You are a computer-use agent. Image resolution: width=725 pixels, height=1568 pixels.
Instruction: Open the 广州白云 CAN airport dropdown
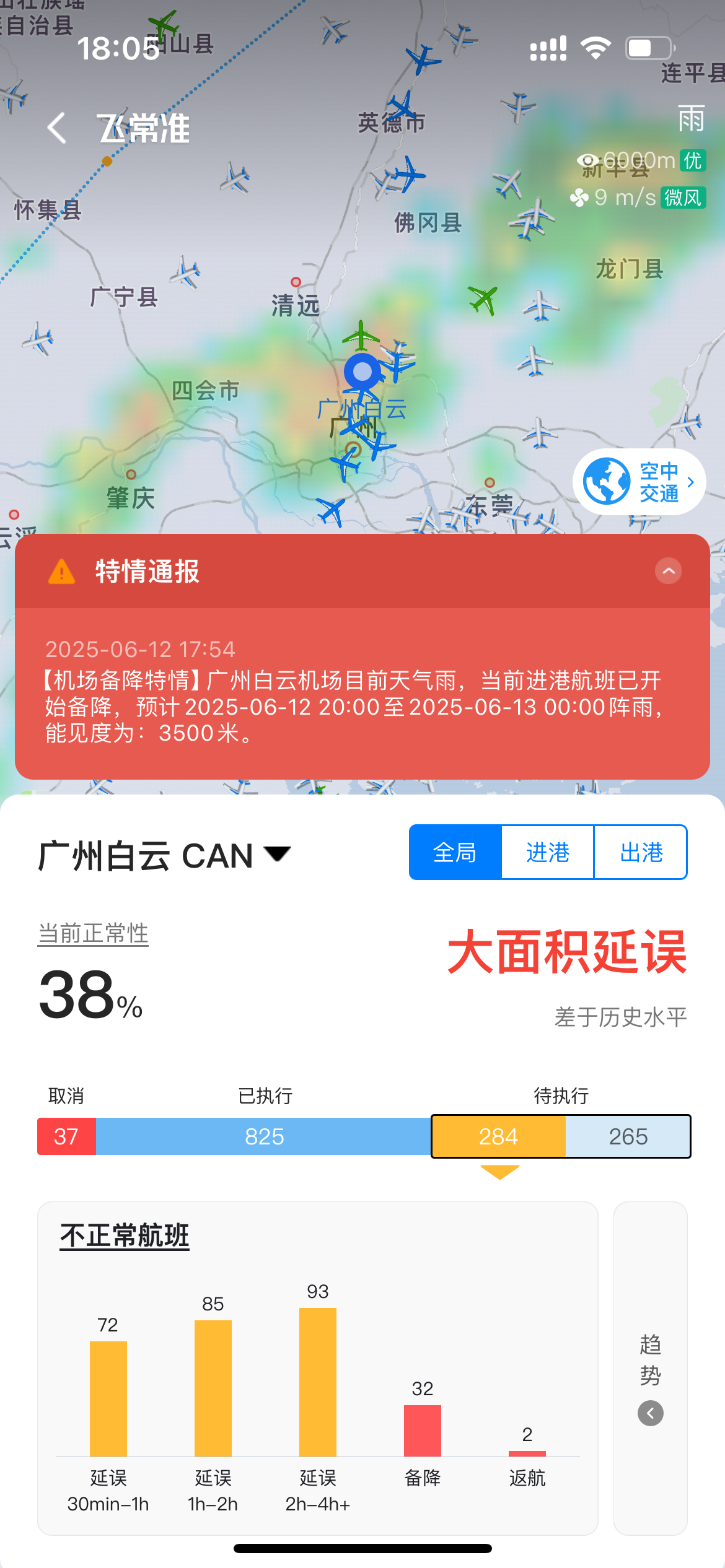[165, 856]
